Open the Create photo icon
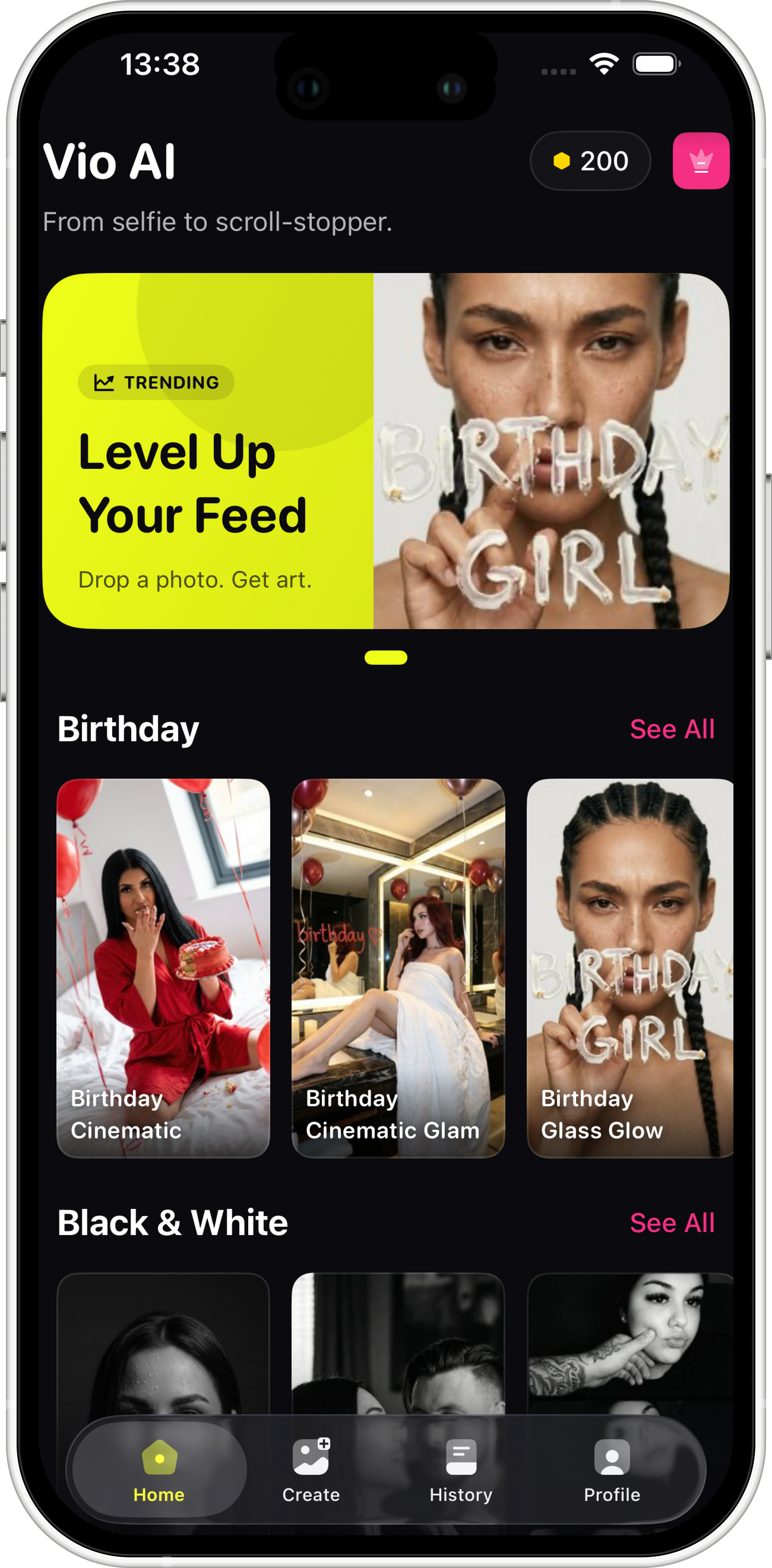The image size is (772, 1568). pyautogui.click(x=311, y=1457)
